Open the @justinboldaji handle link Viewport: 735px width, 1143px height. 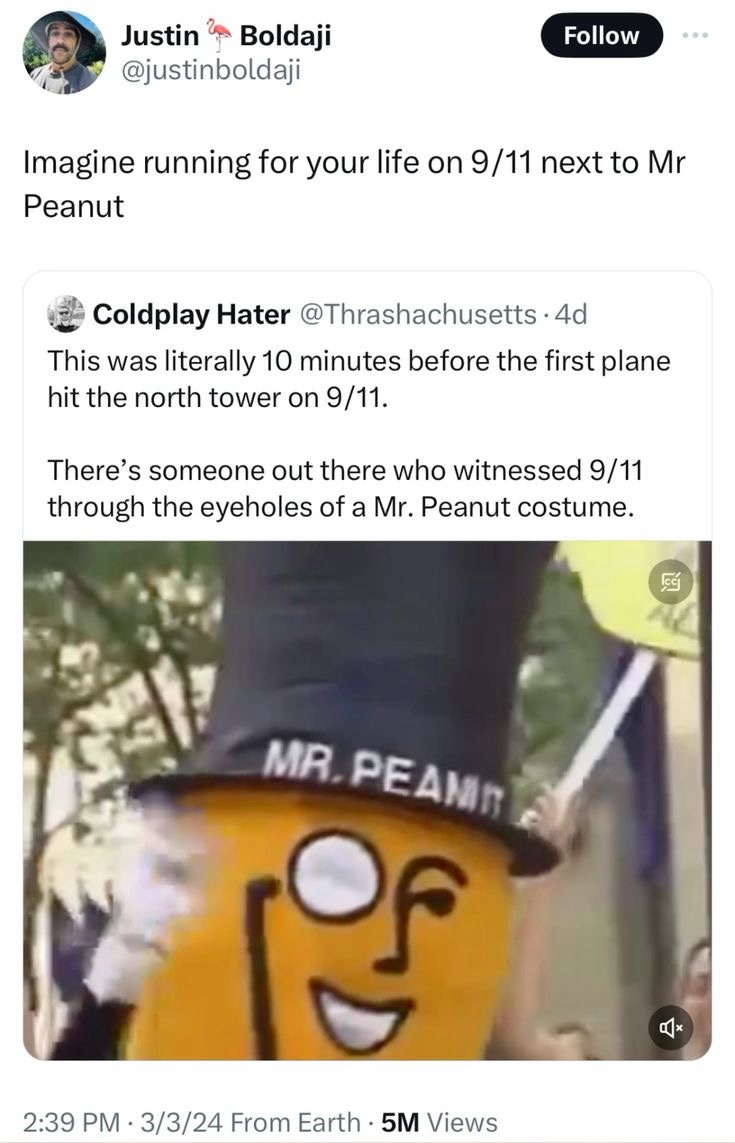(x=210, y=68)
